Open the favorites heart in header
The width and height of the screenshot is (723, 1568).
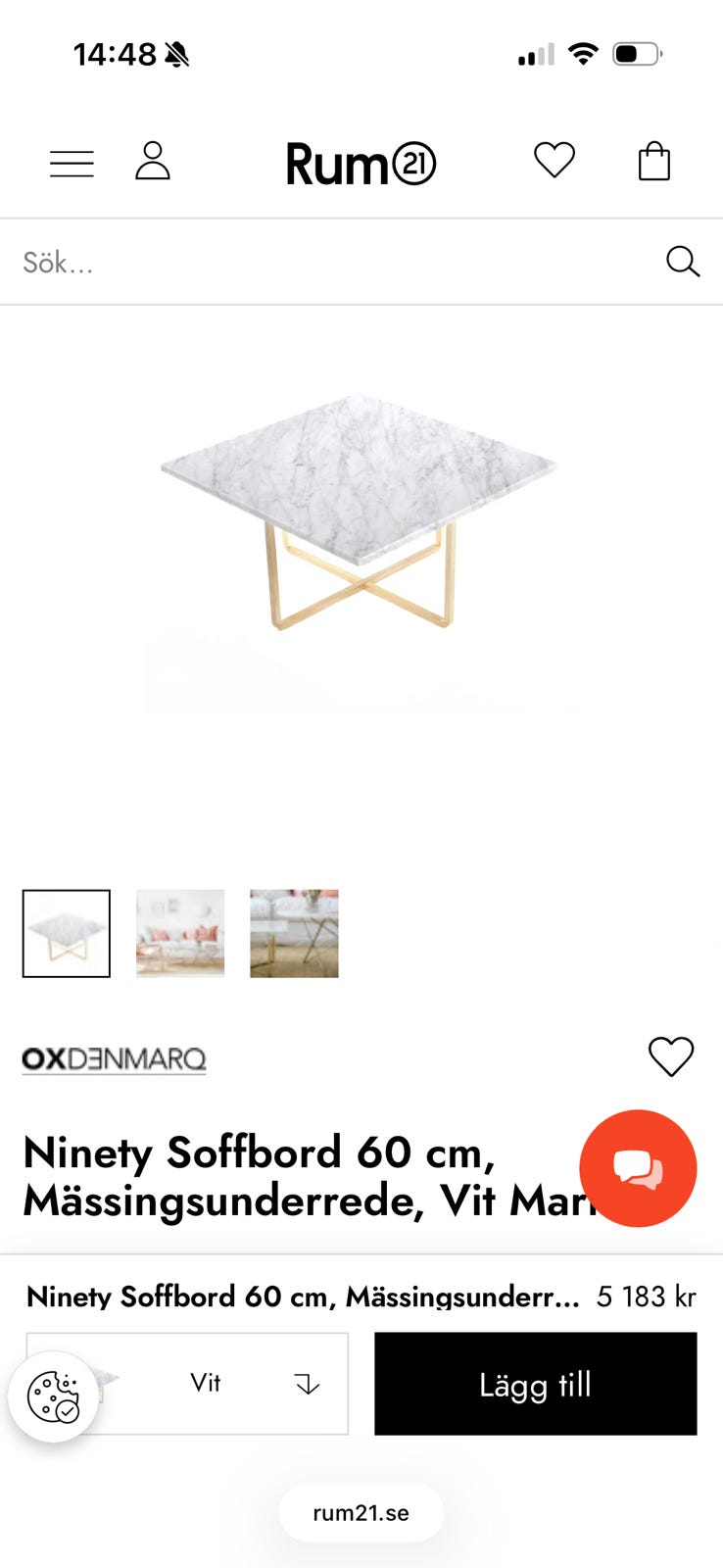(x=554, y=161)
